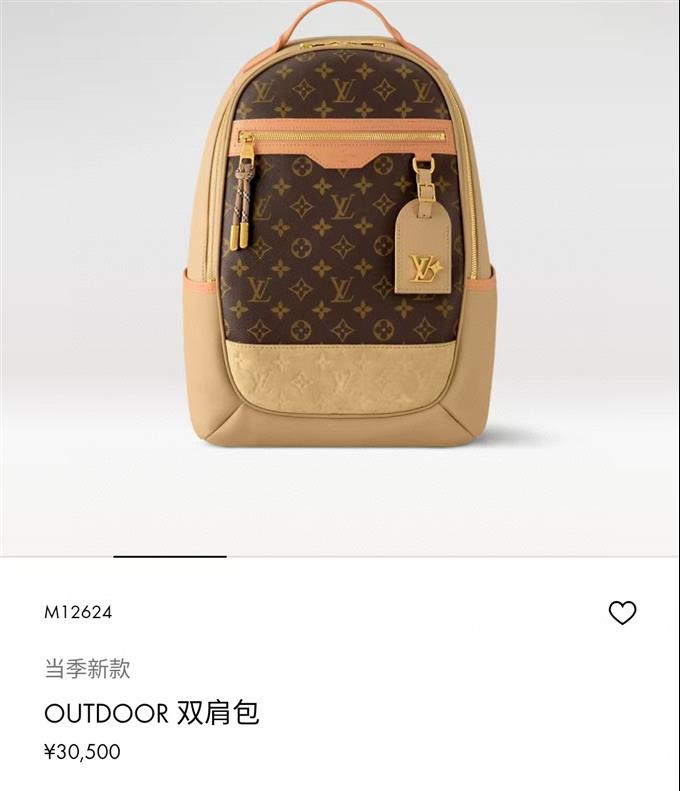Image resolution: width=680 pixels, height=791 pixels.
Task: Add the OUTDOOR backpack to wishlist
Action: pyautogui.click(x=622, y=613)
